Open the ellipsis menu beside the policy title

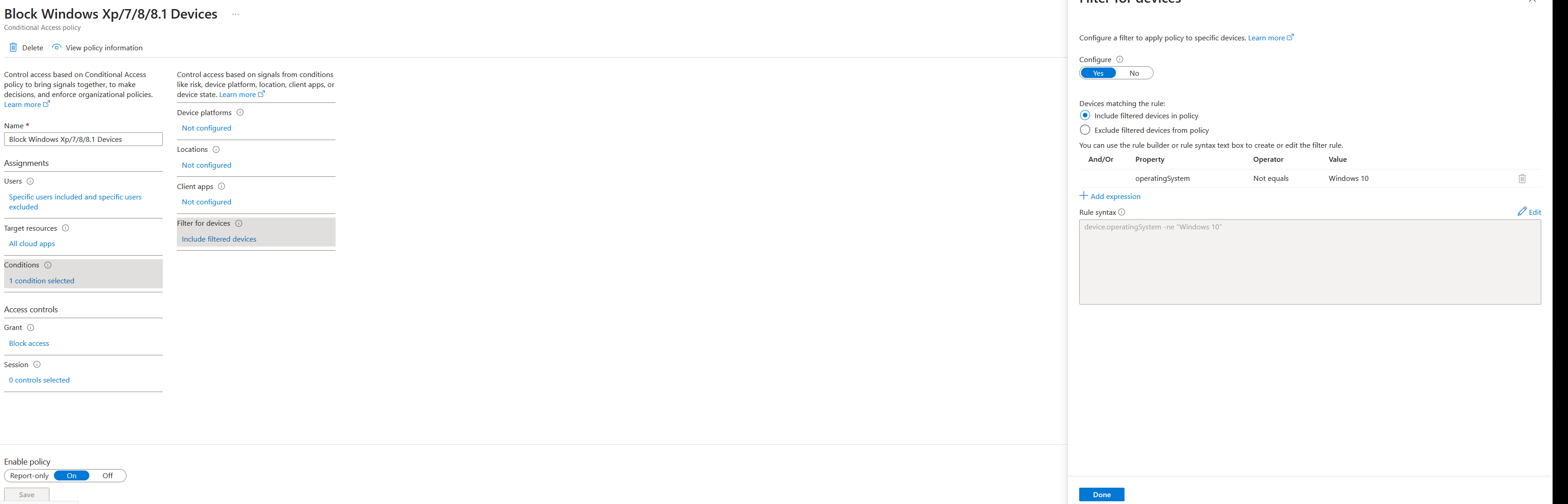click(x=236, y=14)
